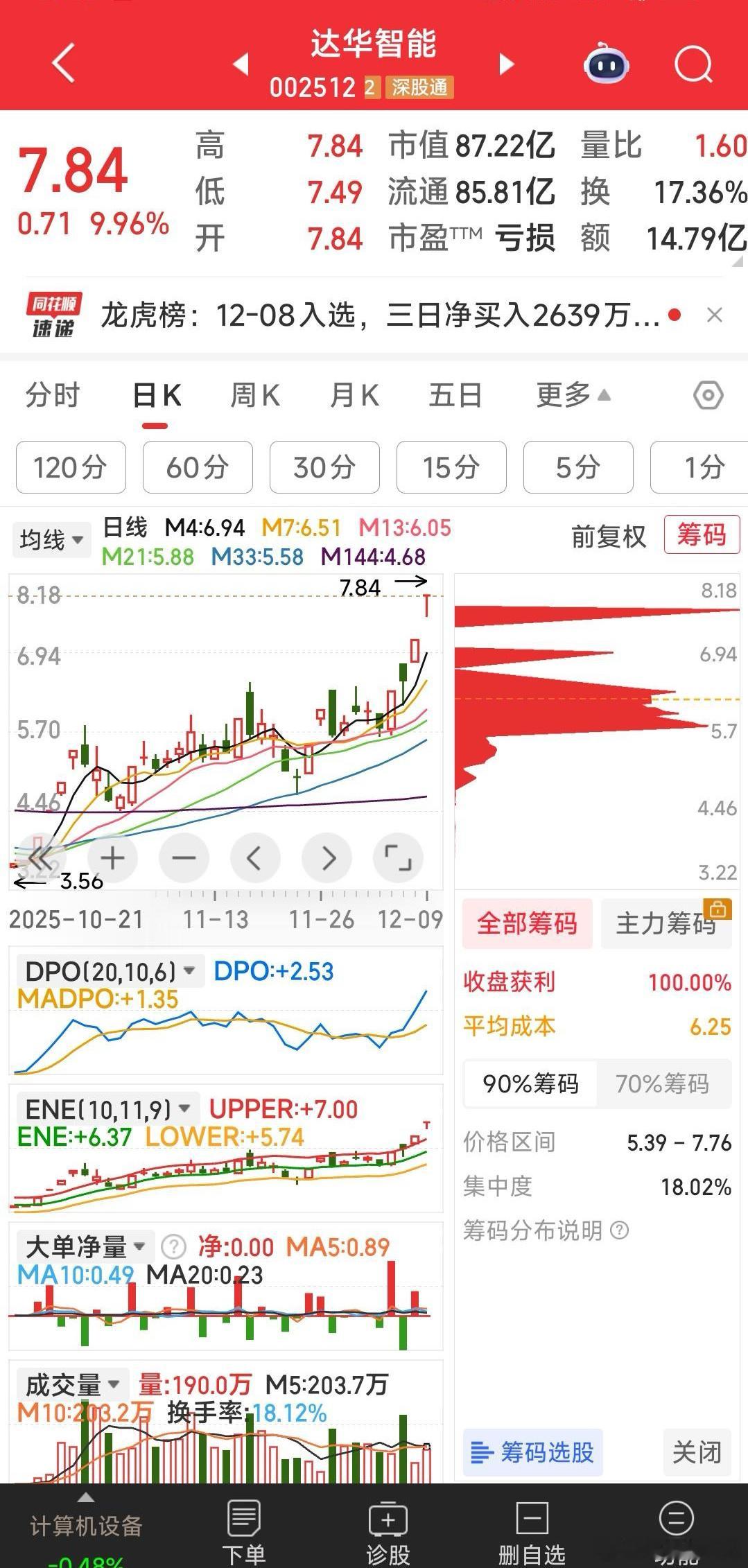Open the 均线 moving average dropdown
The width and height of the screenshot is (748, 1568).
(x=51, y=539)
